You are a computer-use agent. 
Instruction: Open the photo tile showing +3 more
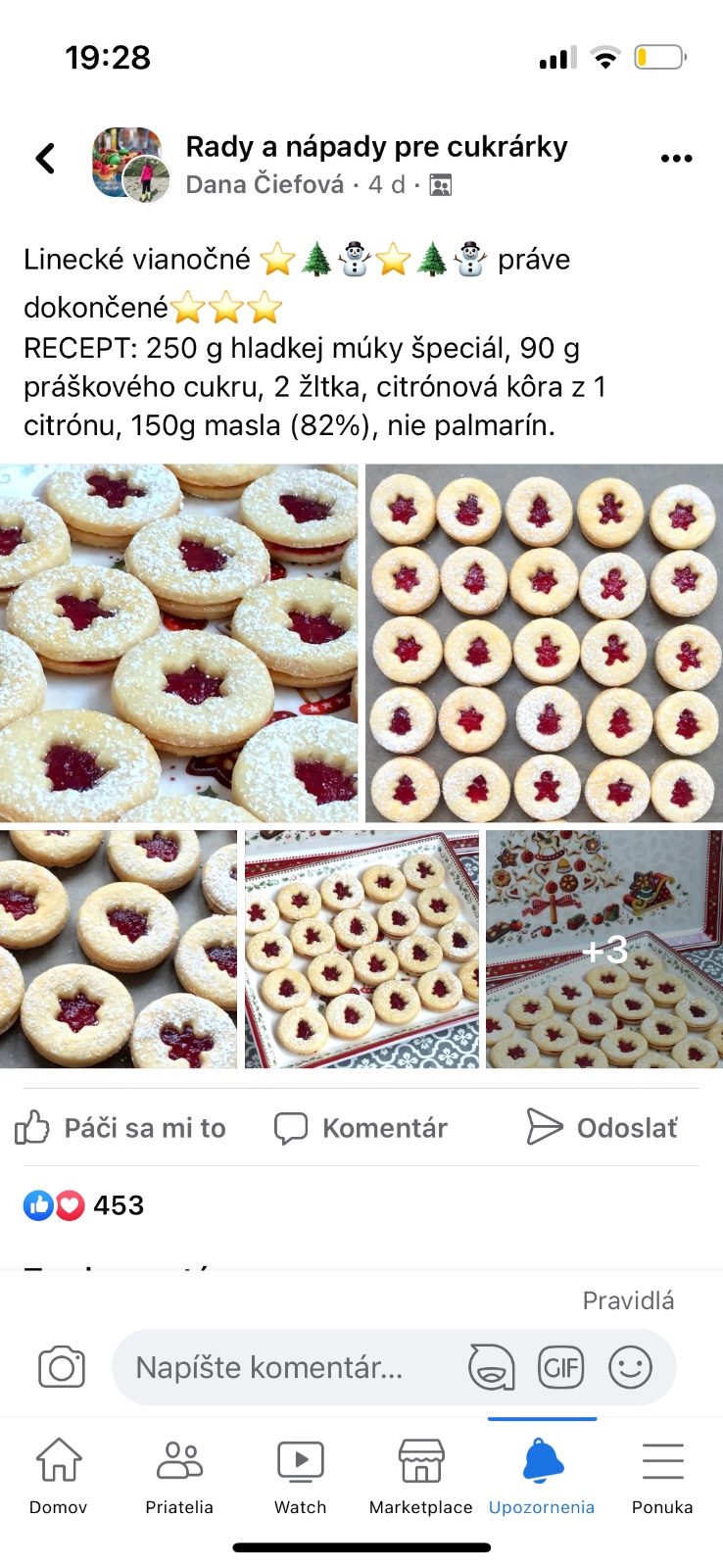(x=603, y=949)
